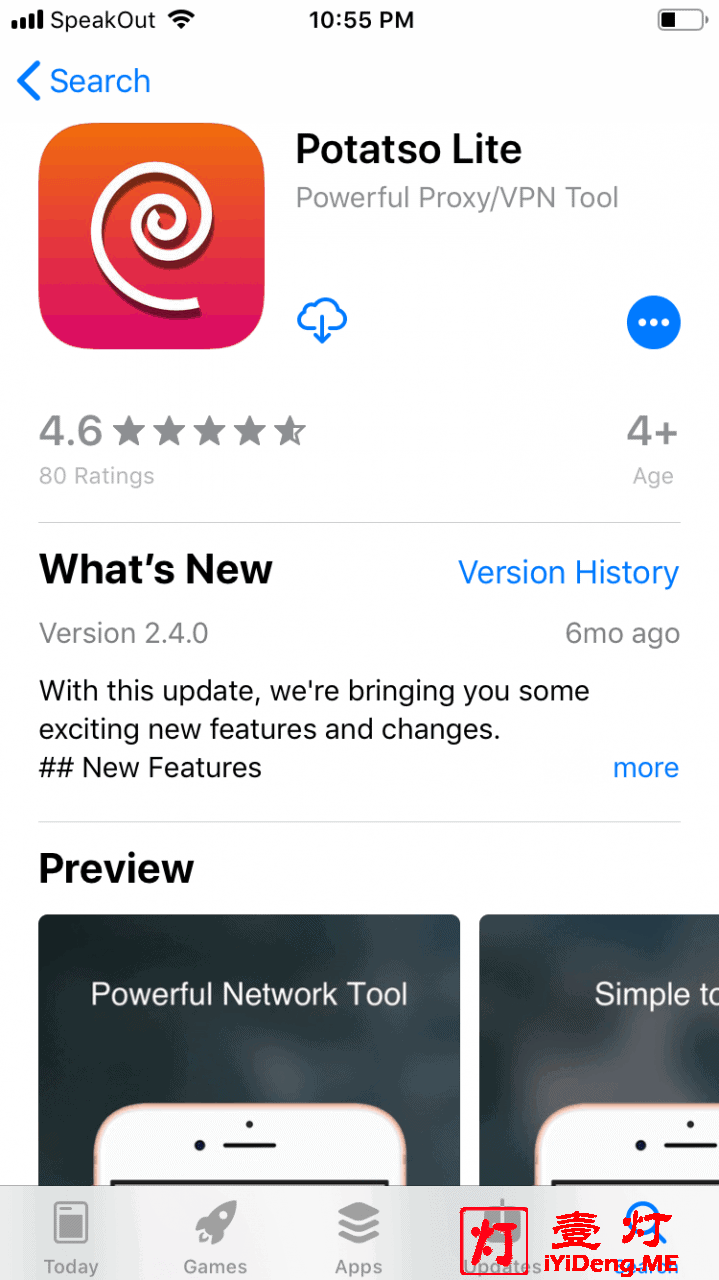Open the more options ellipsis button
The width and height of the screenshot is (719, 1280).
(x=653, y=322)
